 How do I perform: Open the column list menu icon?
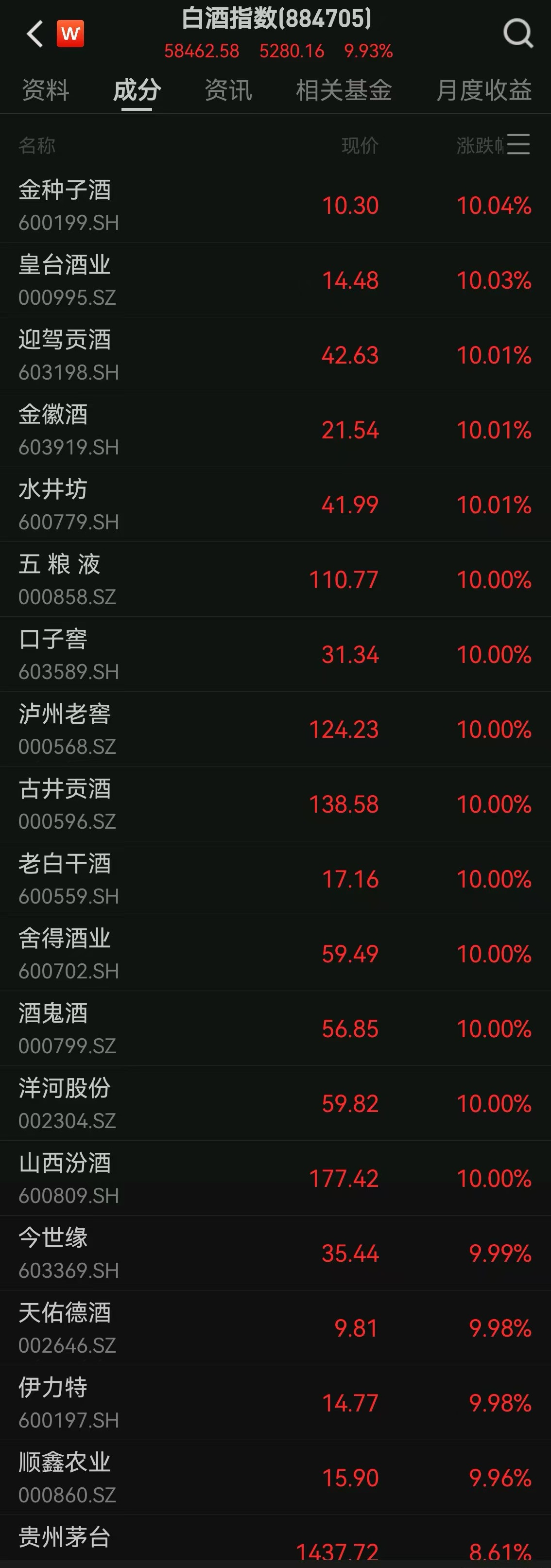click(518, 145)
